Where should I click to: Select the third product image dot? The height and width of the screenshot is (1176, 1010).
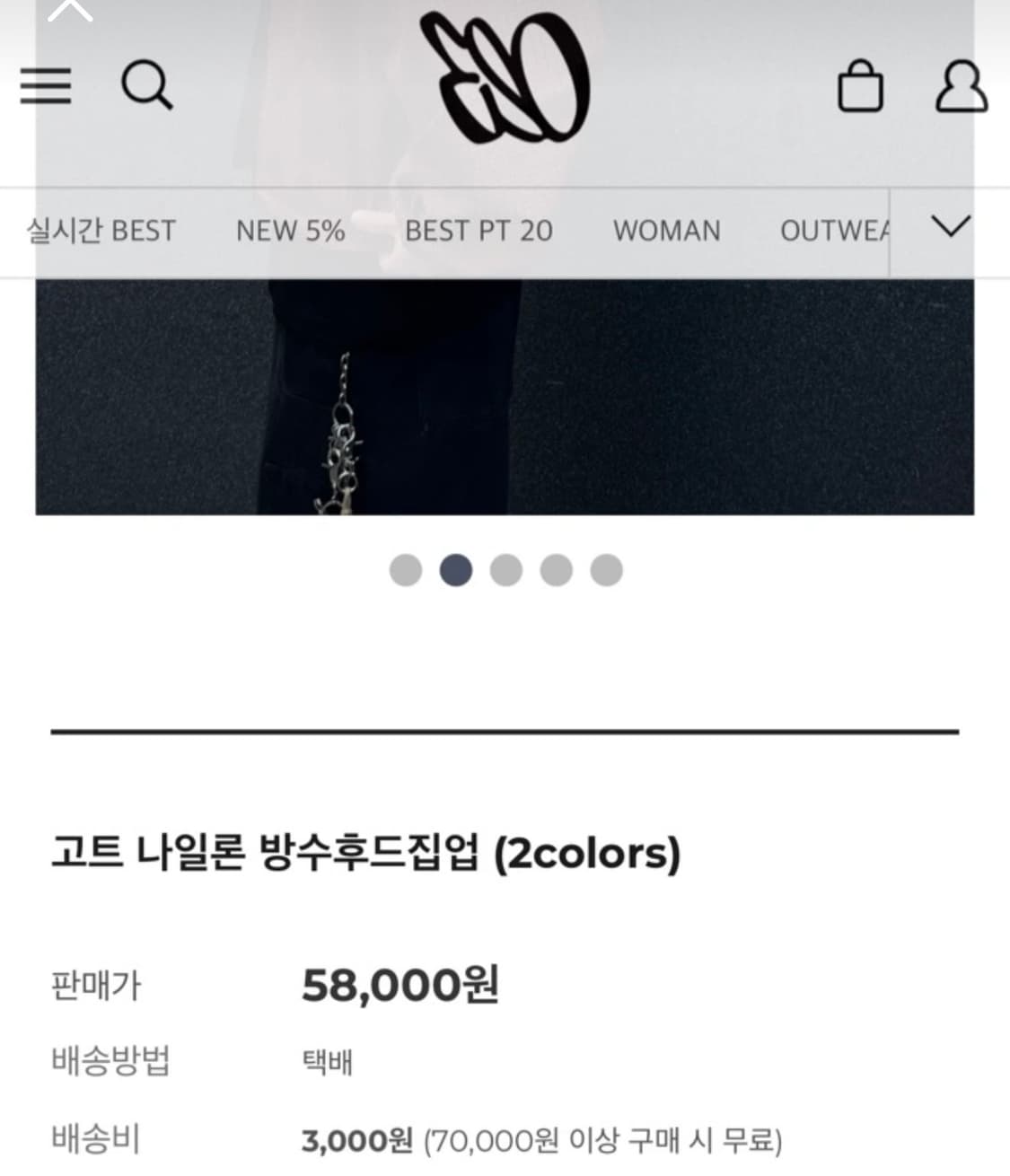coord(505,569)
